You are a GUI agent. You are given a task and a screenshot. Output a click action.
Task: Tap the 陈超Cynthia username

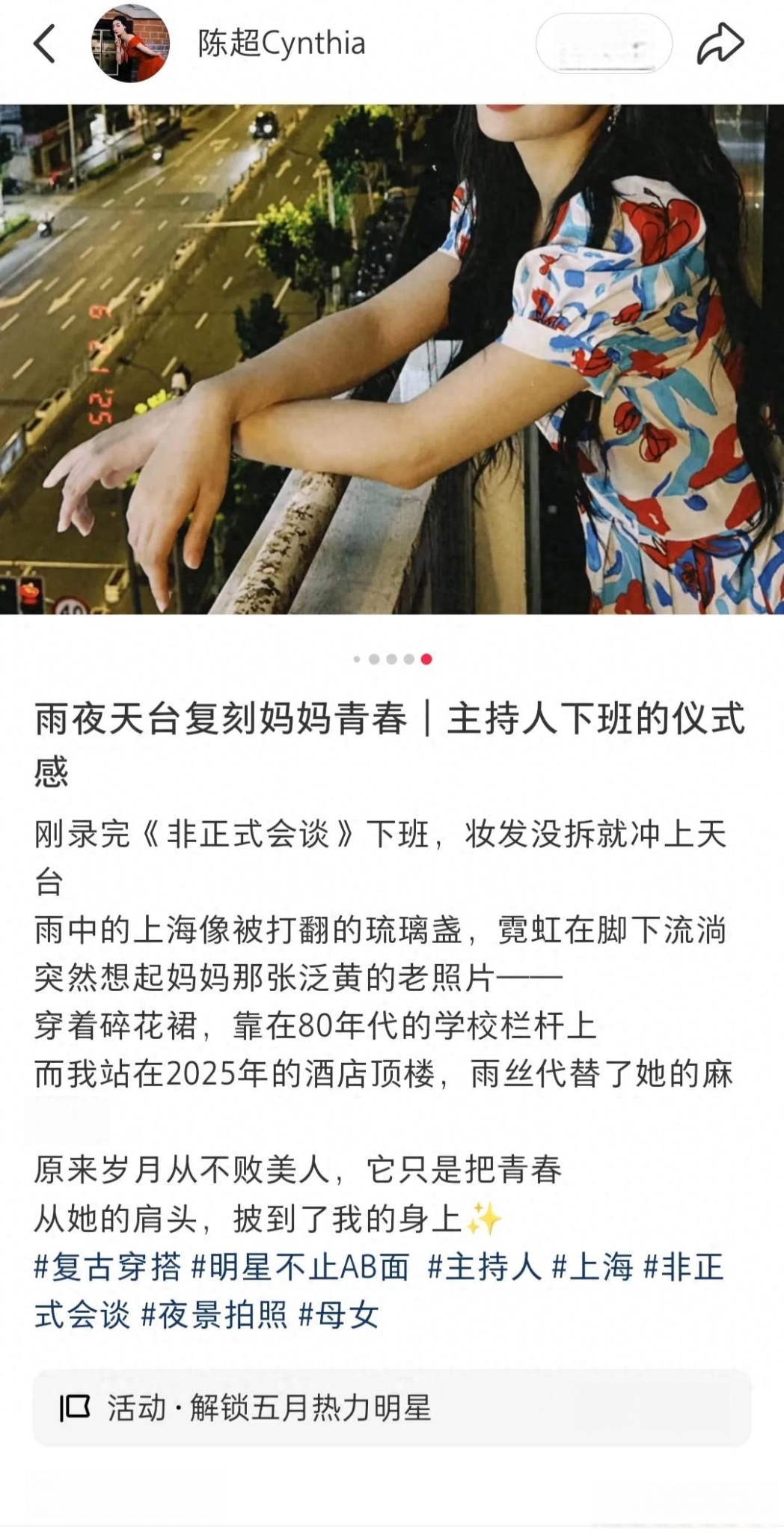click(281, 43)
